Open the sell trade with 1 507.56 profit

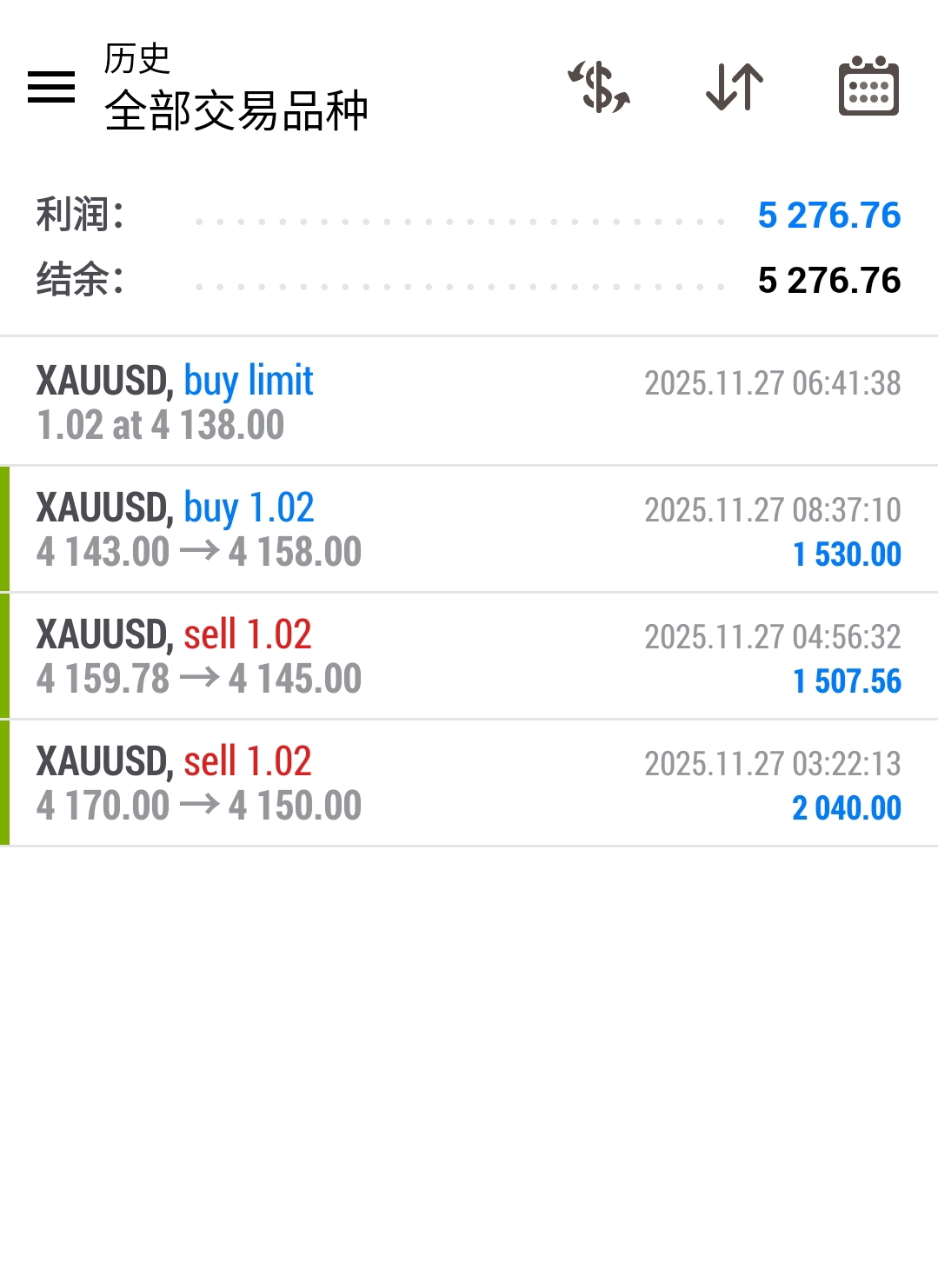[469, 656]
